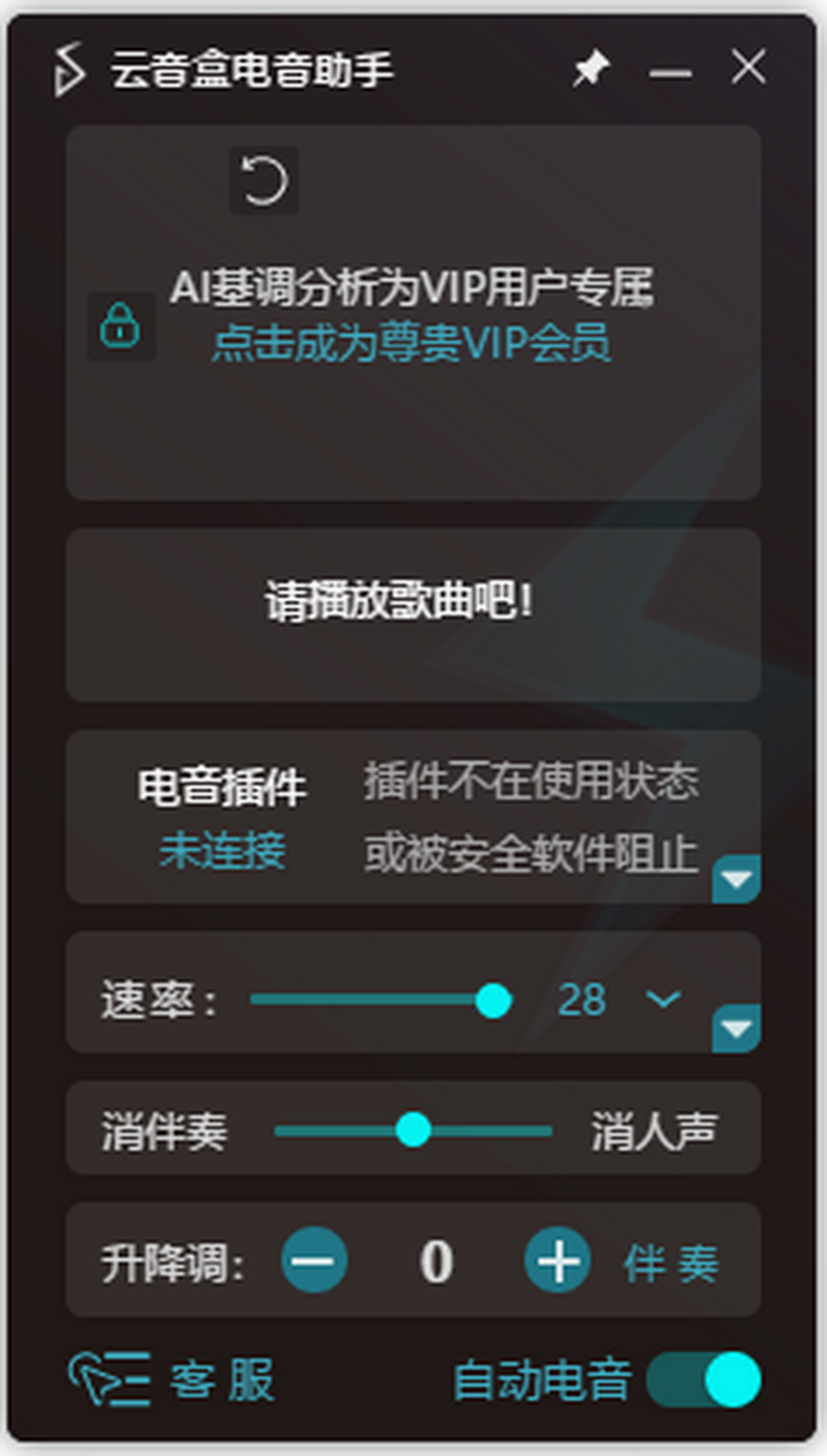Open the 点击成为尊贵VIP会员 link

click(411, 342)
